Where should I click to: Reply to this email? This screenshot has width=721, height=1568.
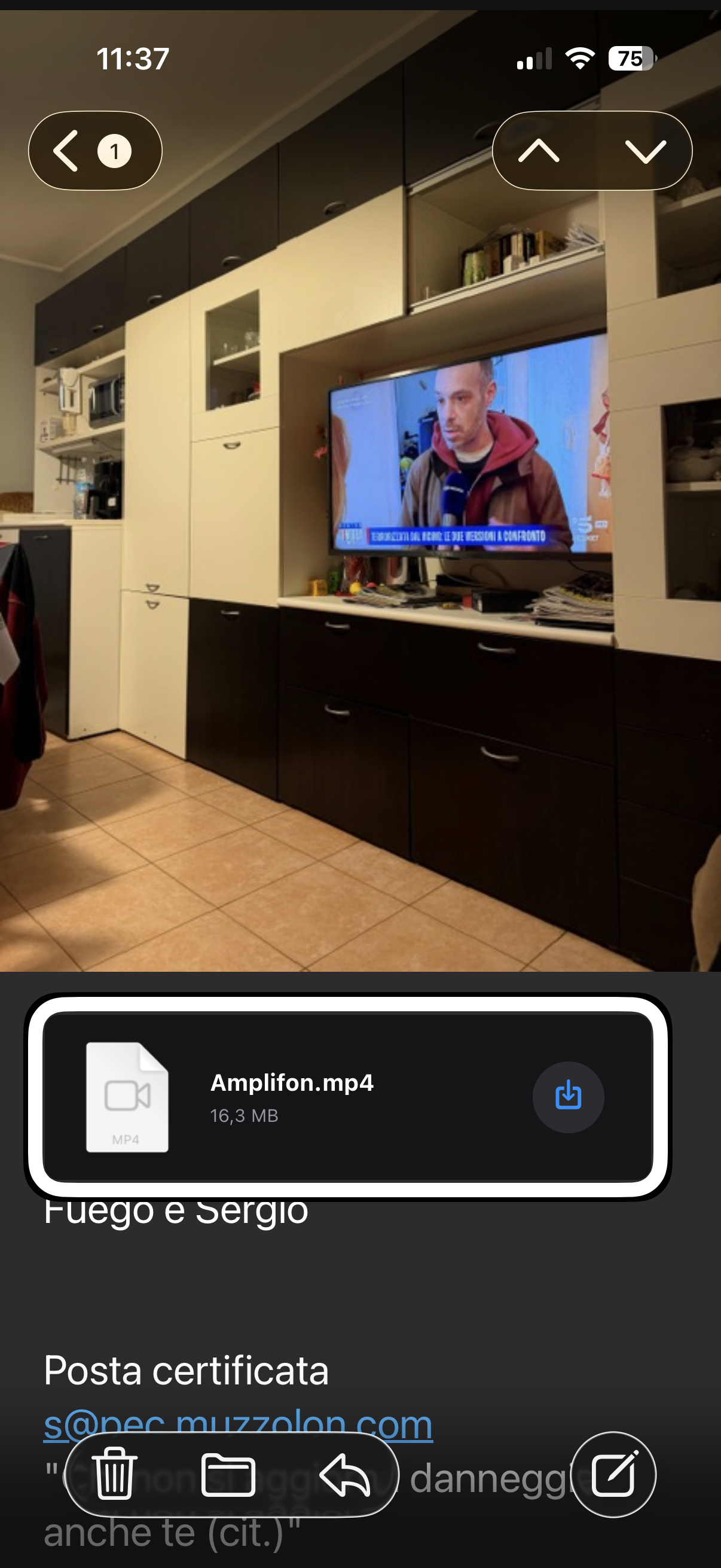pos(344,1475)
